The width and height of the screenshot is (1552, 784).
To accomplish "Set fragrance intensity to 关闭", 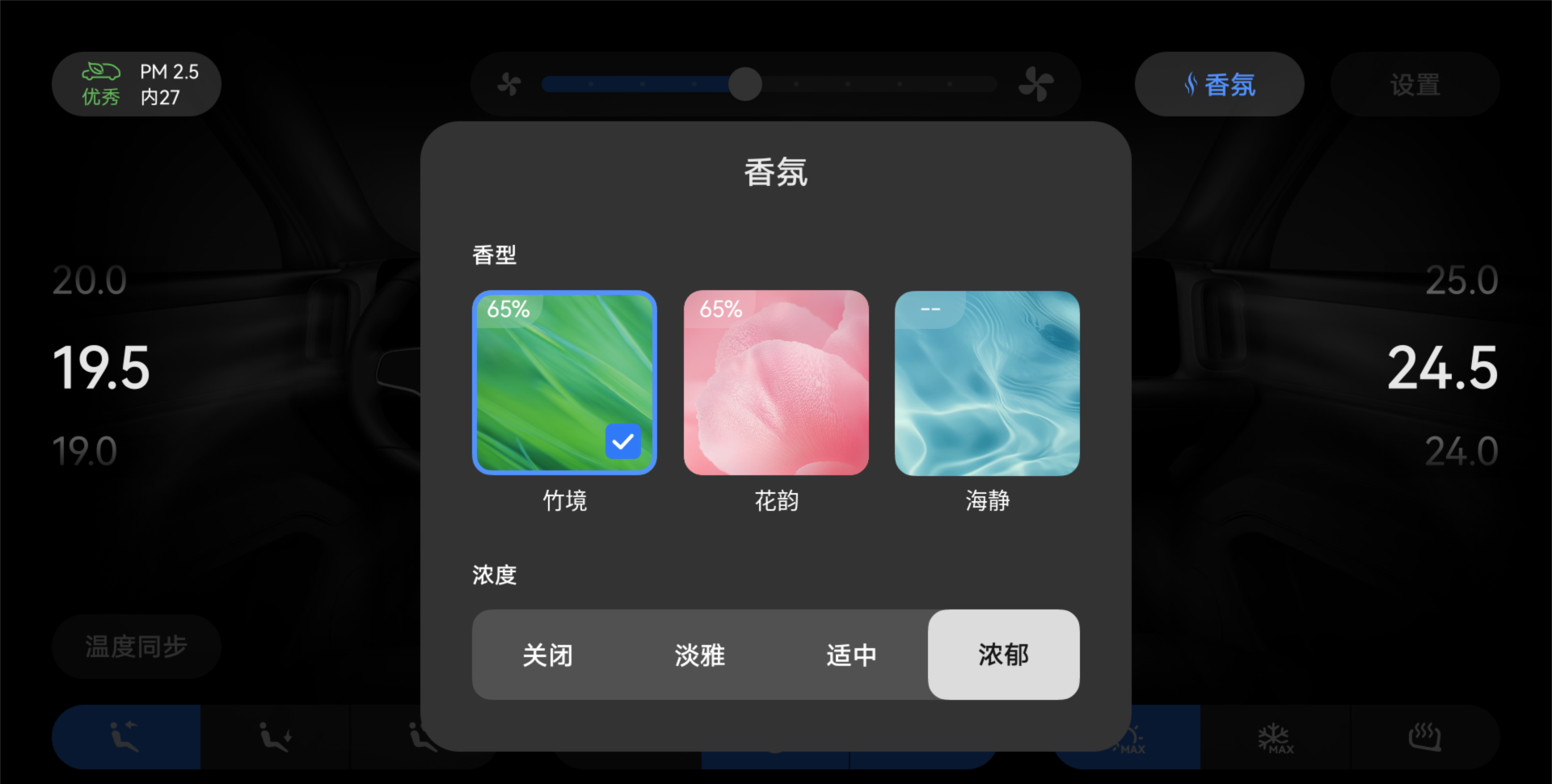I will (x=547, y=655).
